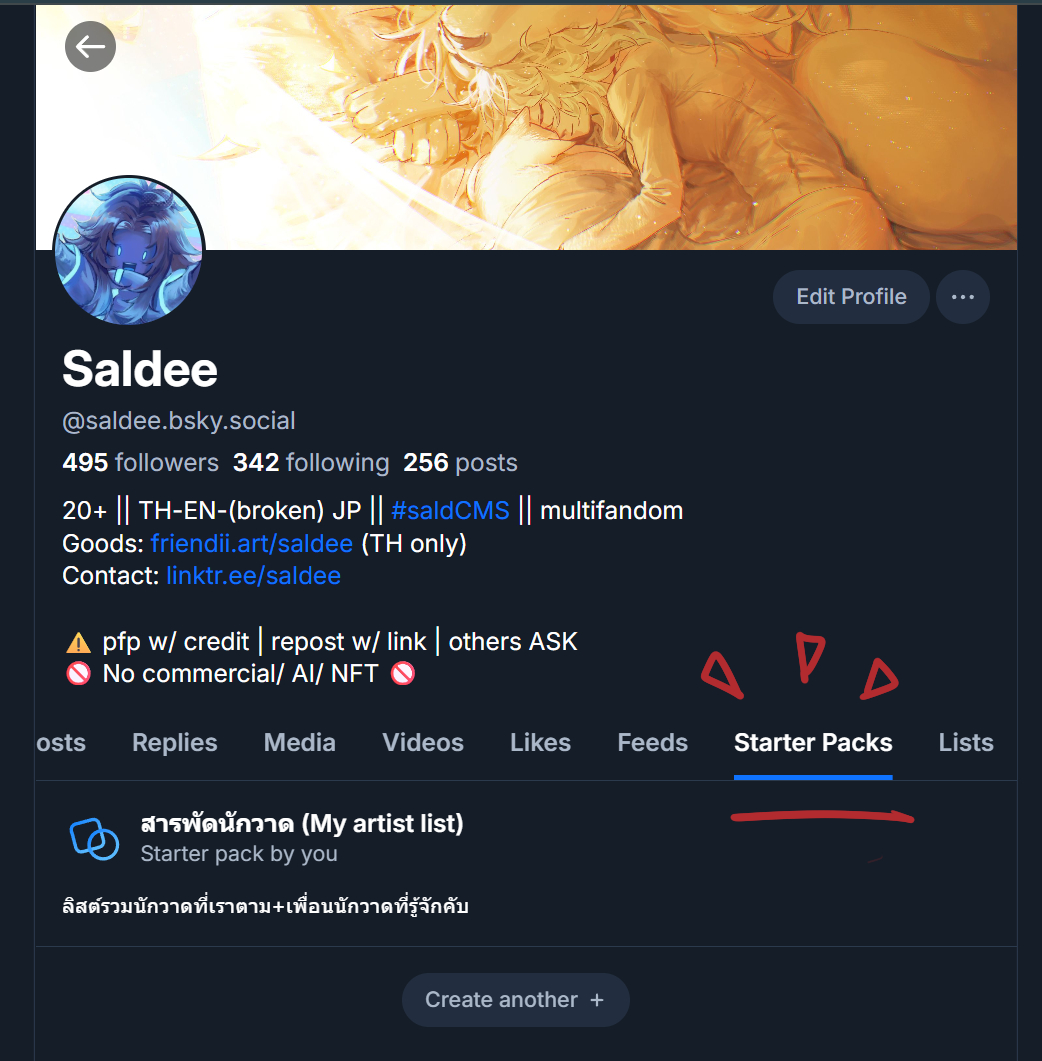This screenshot has width=1042, height=1061.
Task: Visit the friendii.art/saldee link
Action: coord(252,544)
